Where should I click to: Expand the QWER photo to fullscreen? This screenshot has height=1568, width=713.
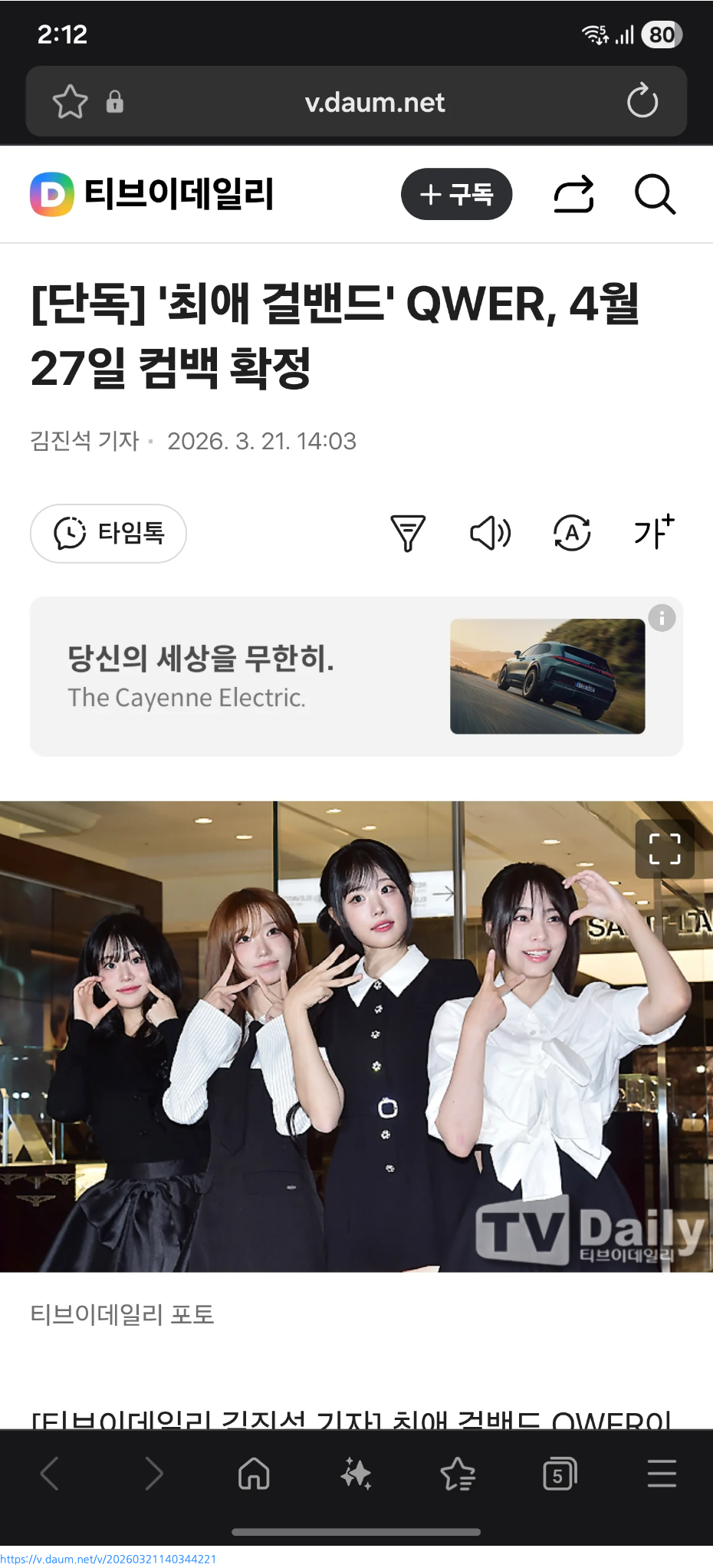(x=665, y=849)
